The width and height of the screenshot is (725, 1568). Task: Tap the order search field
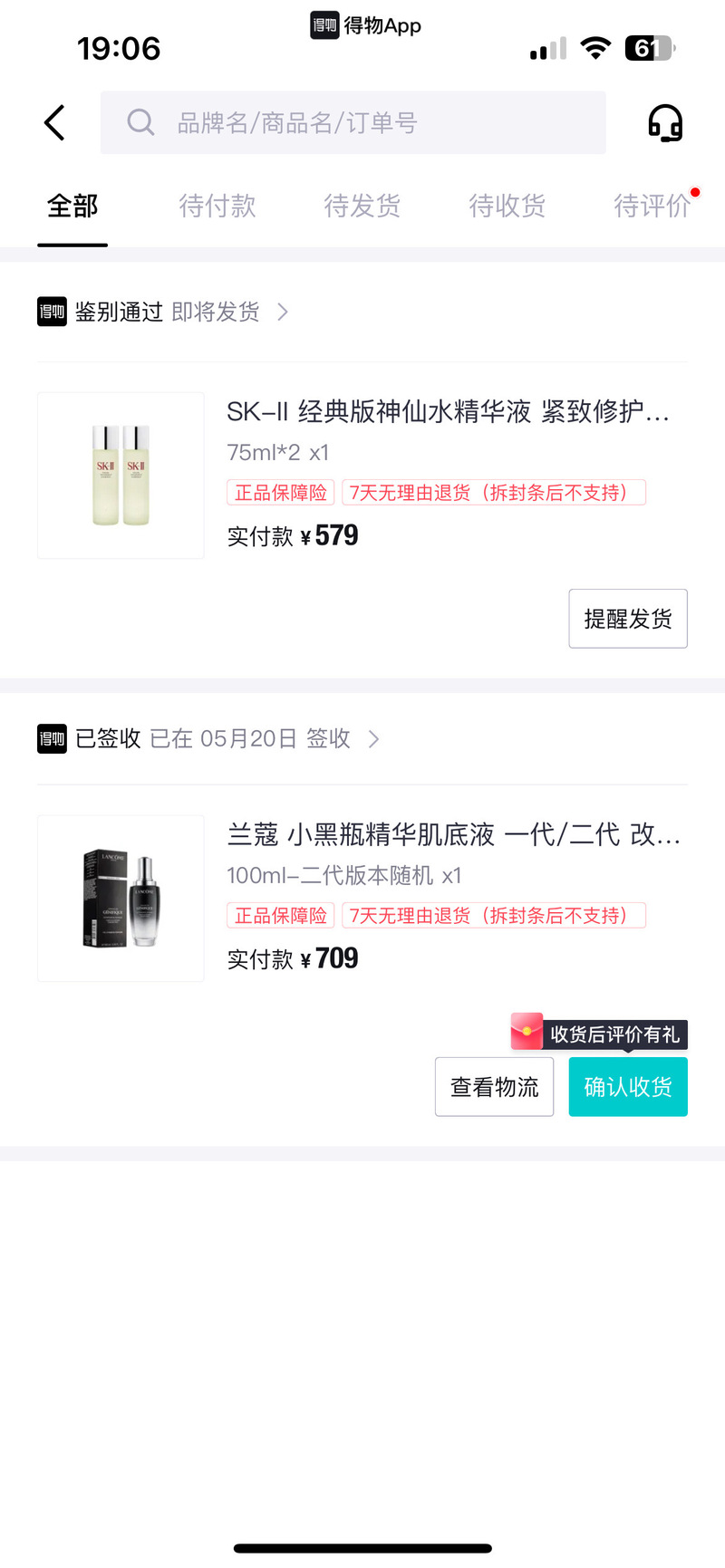tap(353, 122)
